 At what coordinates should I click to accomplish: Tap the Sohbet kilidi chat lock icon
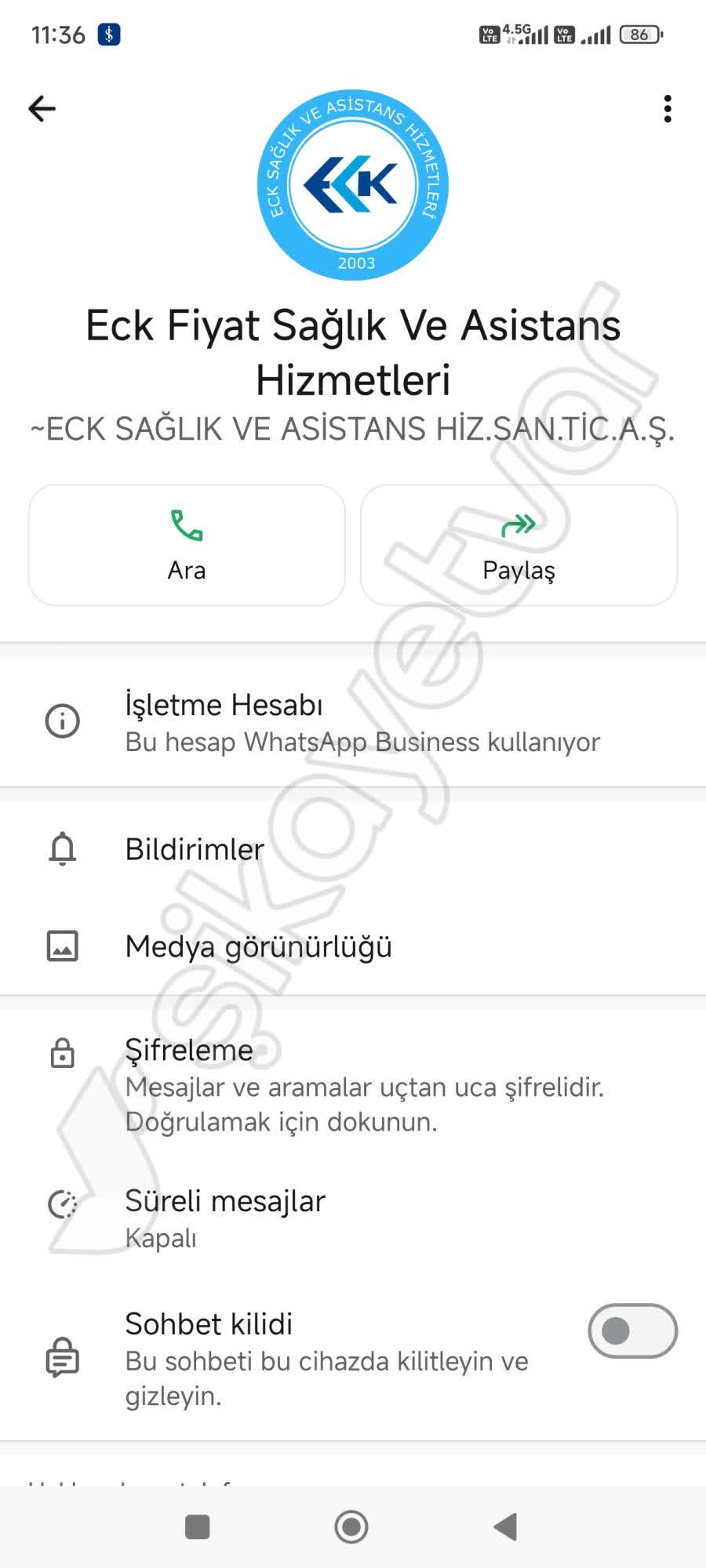coord(63,1350)
